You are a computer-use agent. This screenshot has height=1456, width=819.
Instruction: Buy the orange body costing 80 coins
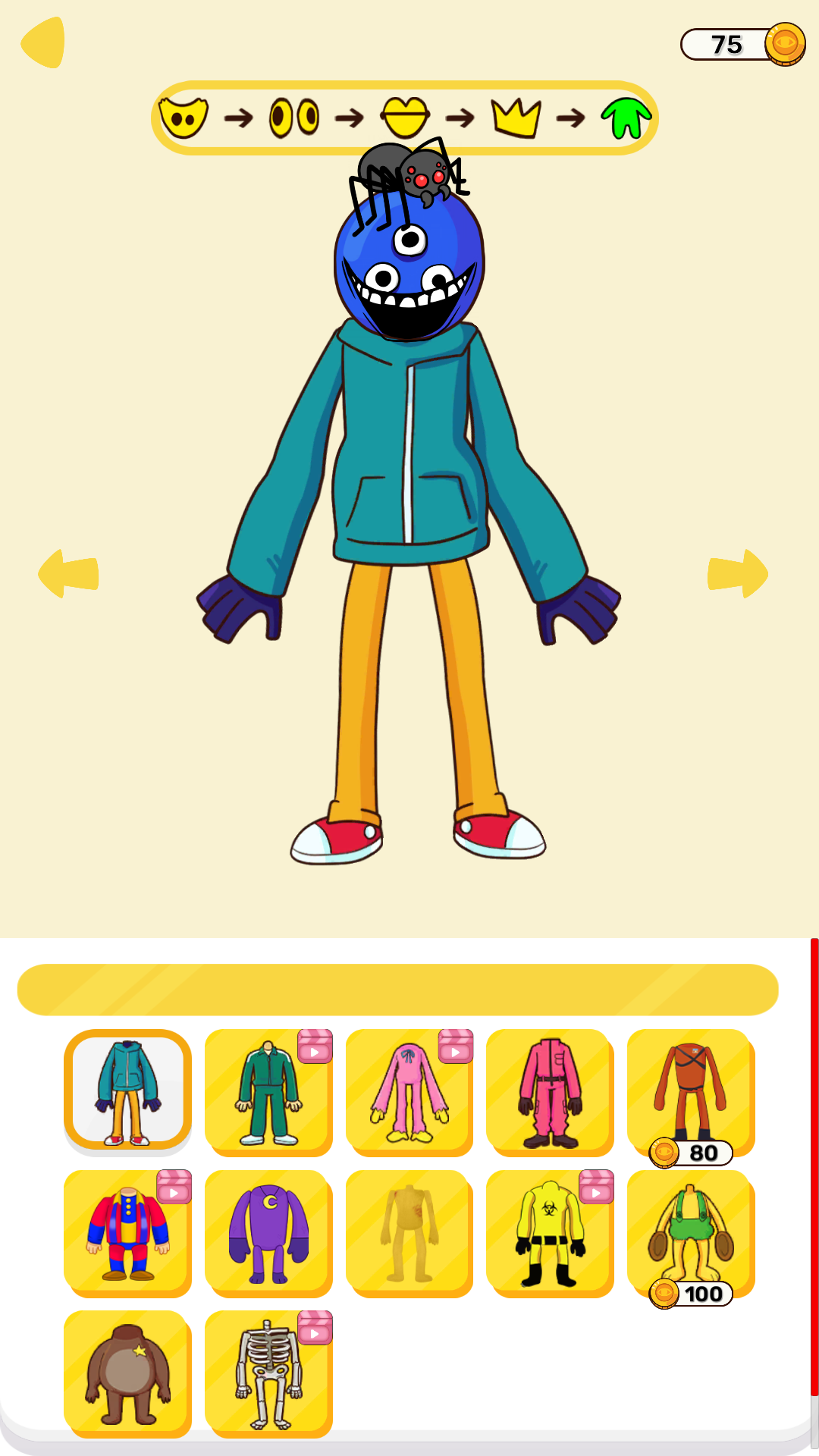690,1092
